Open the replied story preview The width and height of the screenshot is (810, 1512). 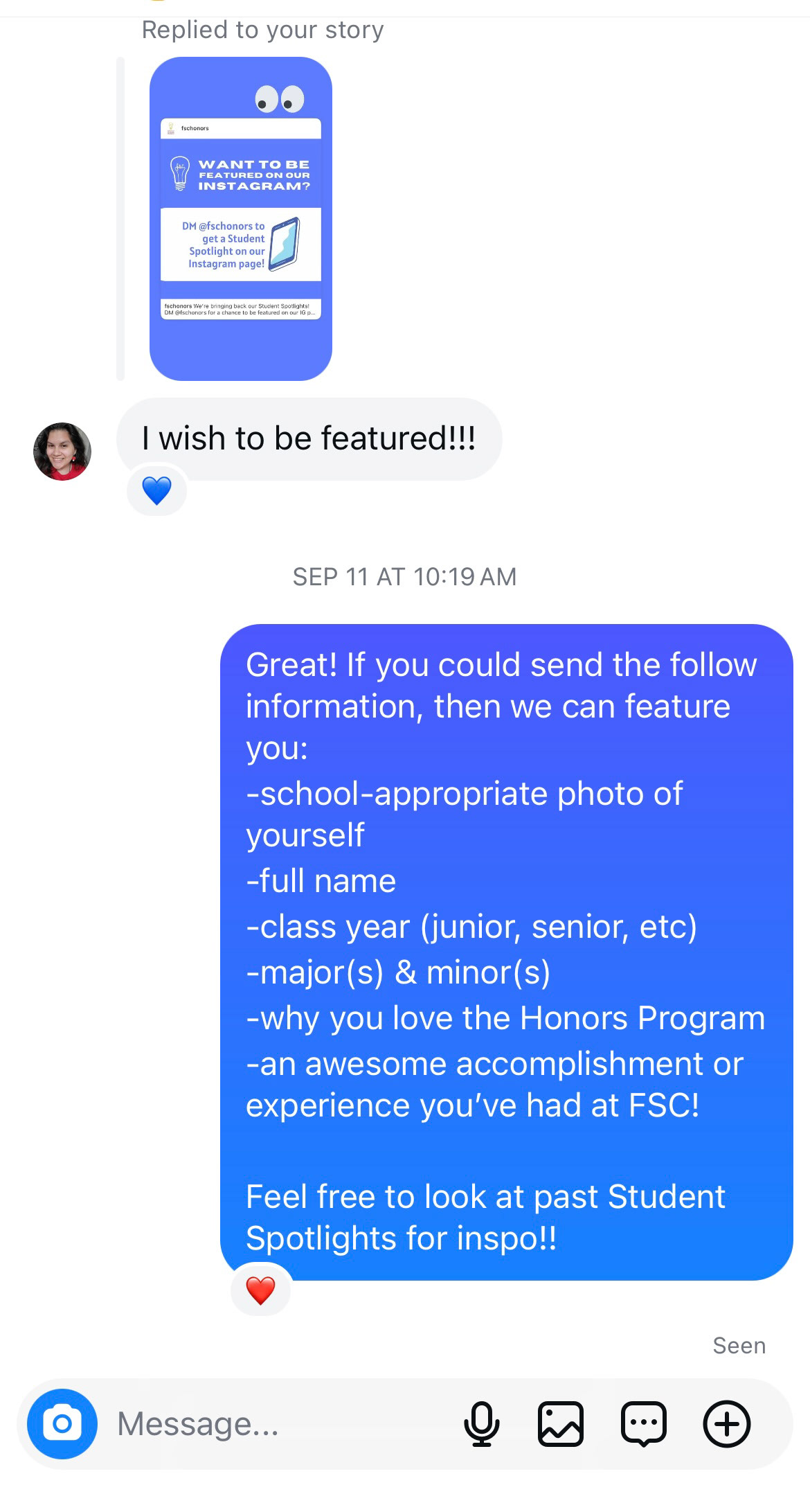coord(240,218)
